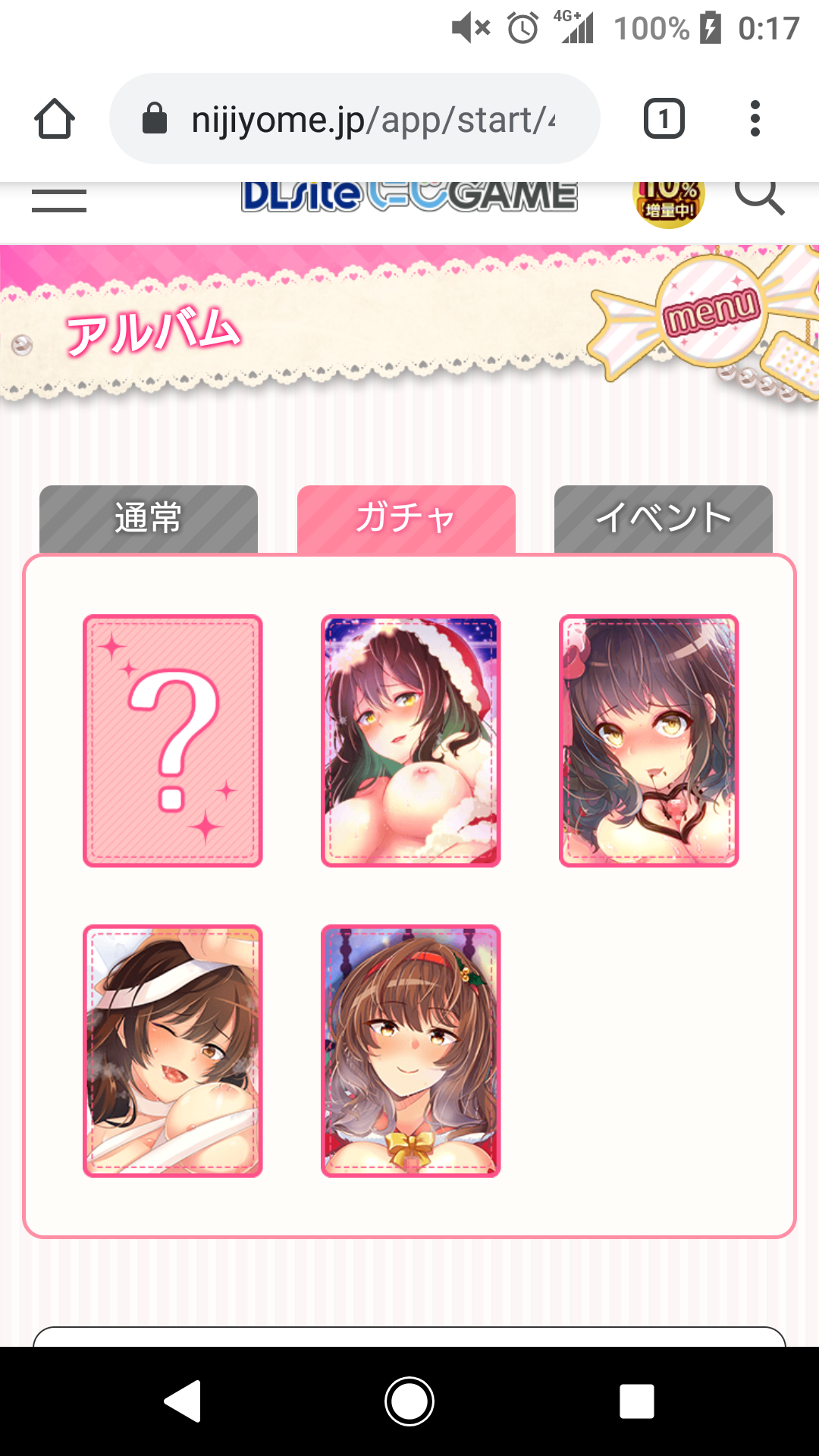Open the site search magnifier
819x1456 pixels.
pos(759,199)
